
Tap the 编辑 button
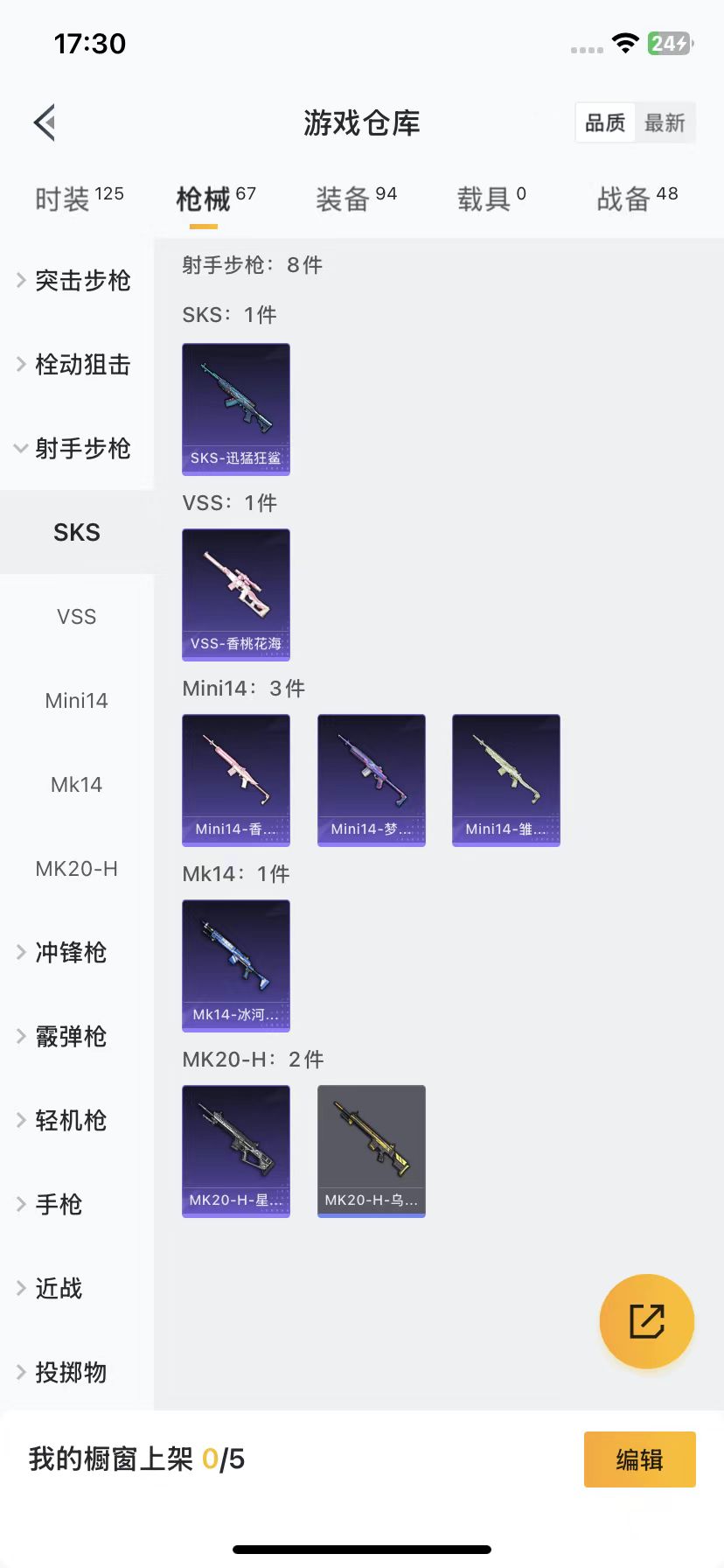point(639,1459)
